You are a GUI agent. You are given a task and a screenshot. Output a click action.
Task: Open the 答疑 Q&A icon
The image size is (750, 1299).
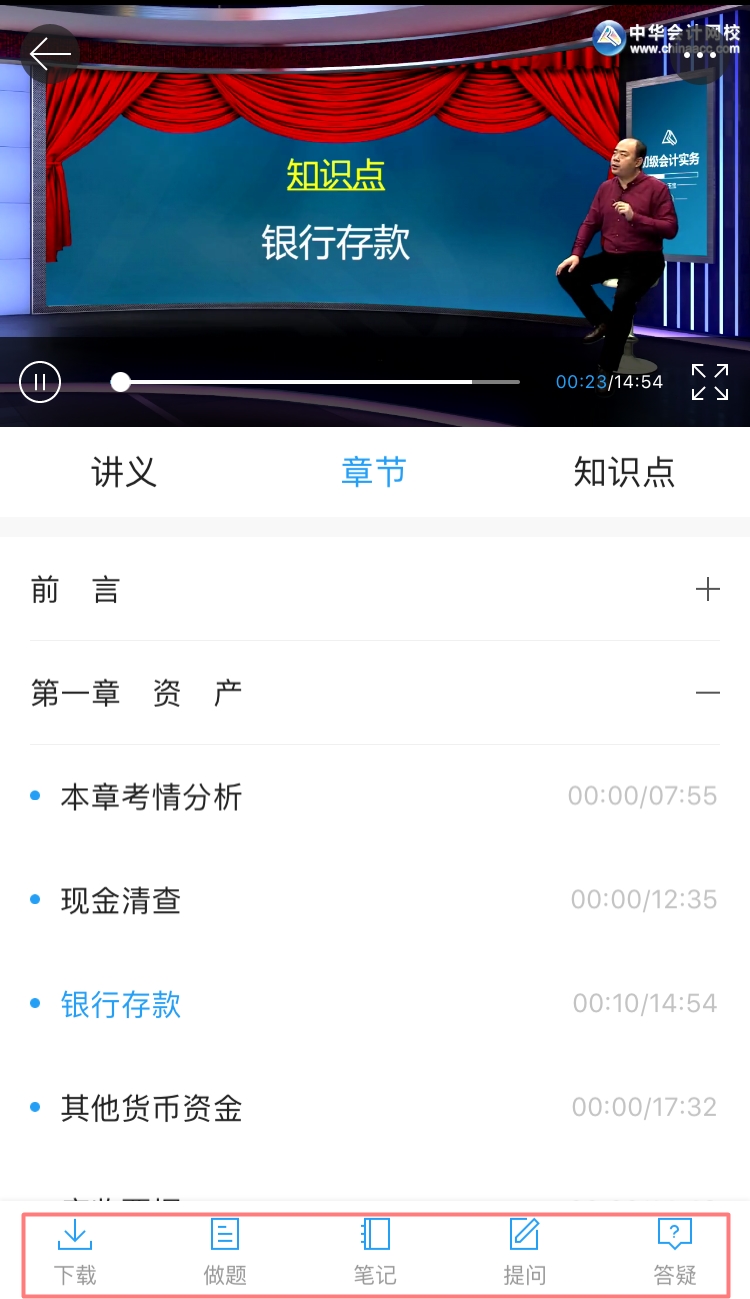(x=675, y=1248)
